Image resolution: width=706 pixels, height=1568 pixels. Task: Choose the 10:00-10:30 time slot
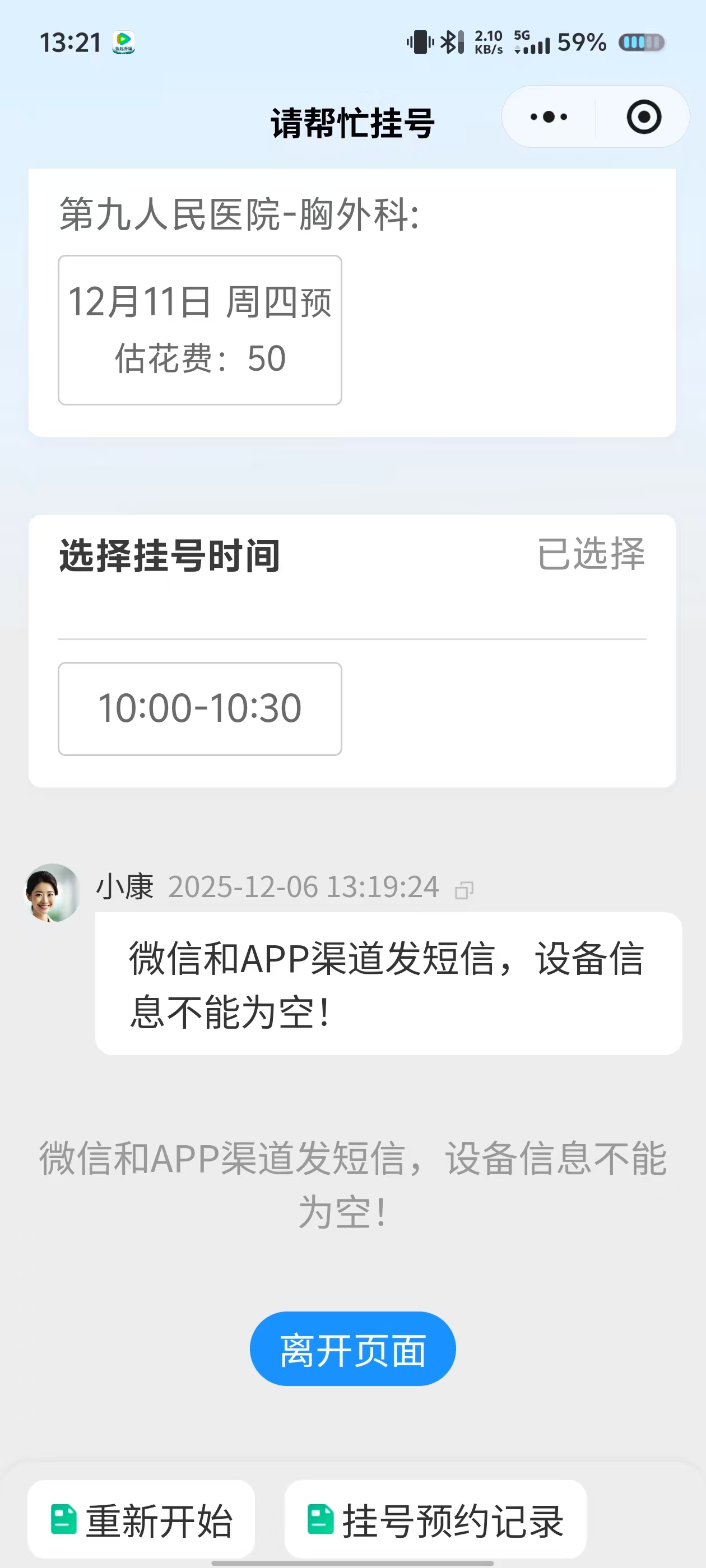point(200,708)
